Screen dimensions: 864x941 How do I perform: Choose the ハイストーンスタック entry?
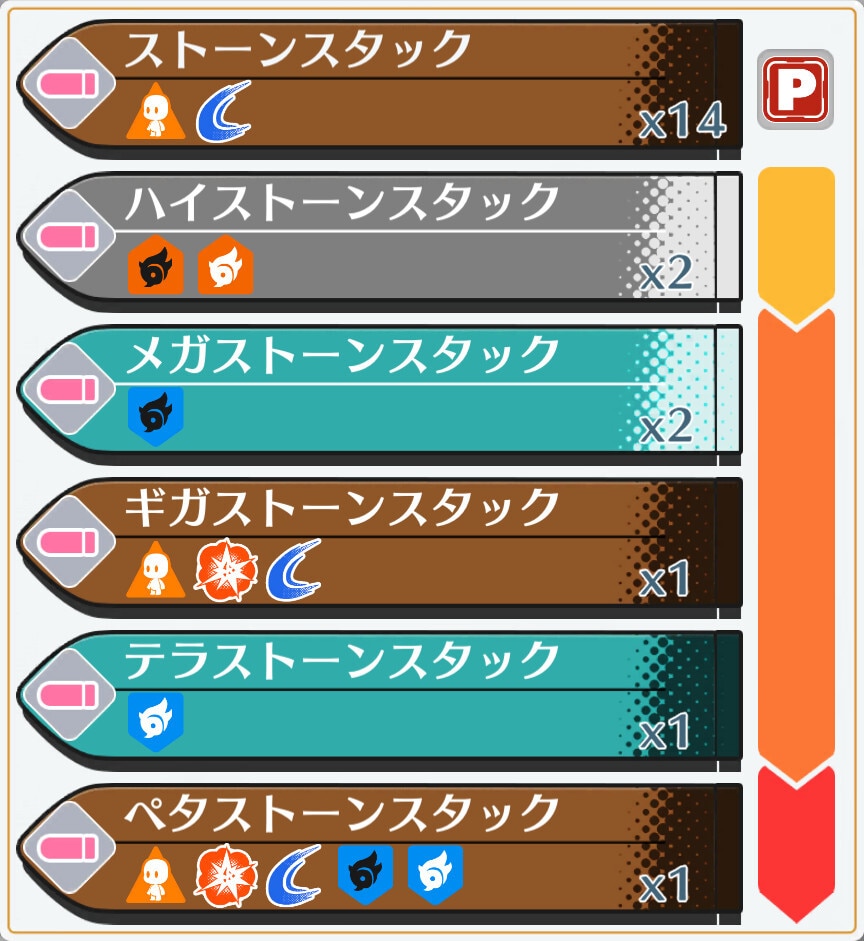point(380,240)
